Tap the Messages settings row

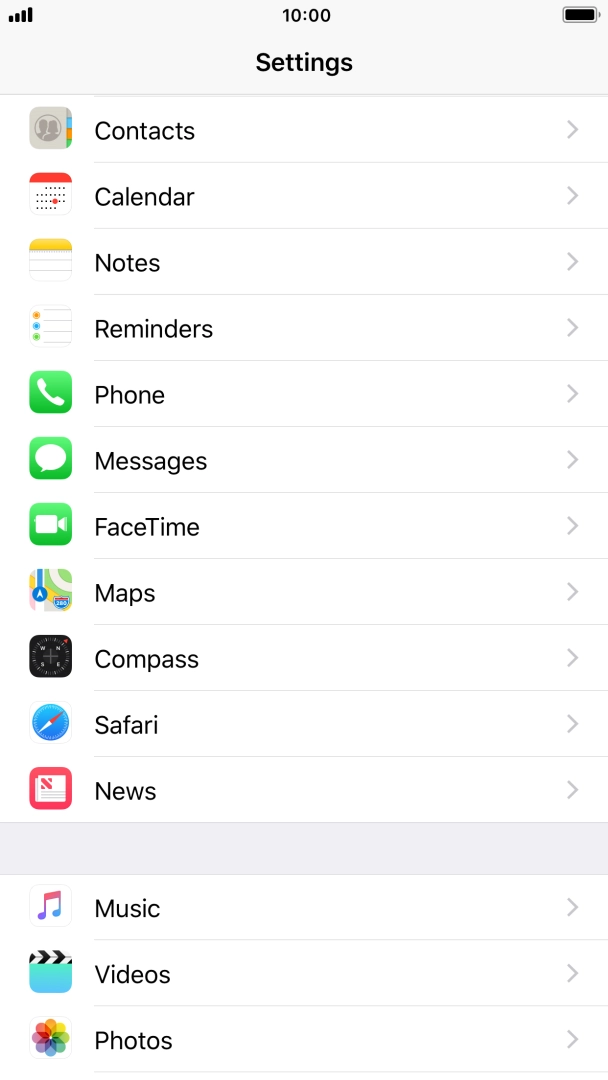tap(304, 461)
